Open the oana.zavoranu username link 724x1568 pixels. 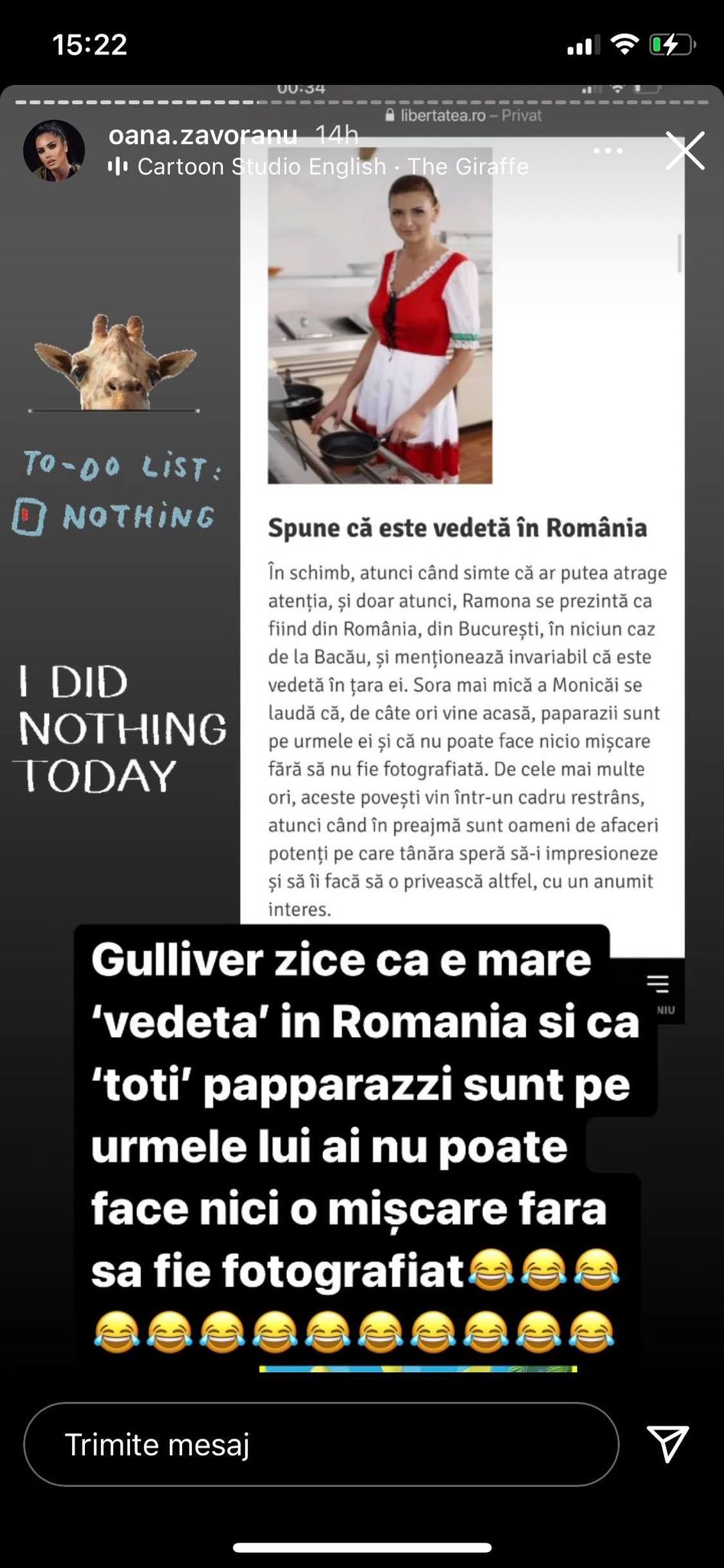coord(203,135)
